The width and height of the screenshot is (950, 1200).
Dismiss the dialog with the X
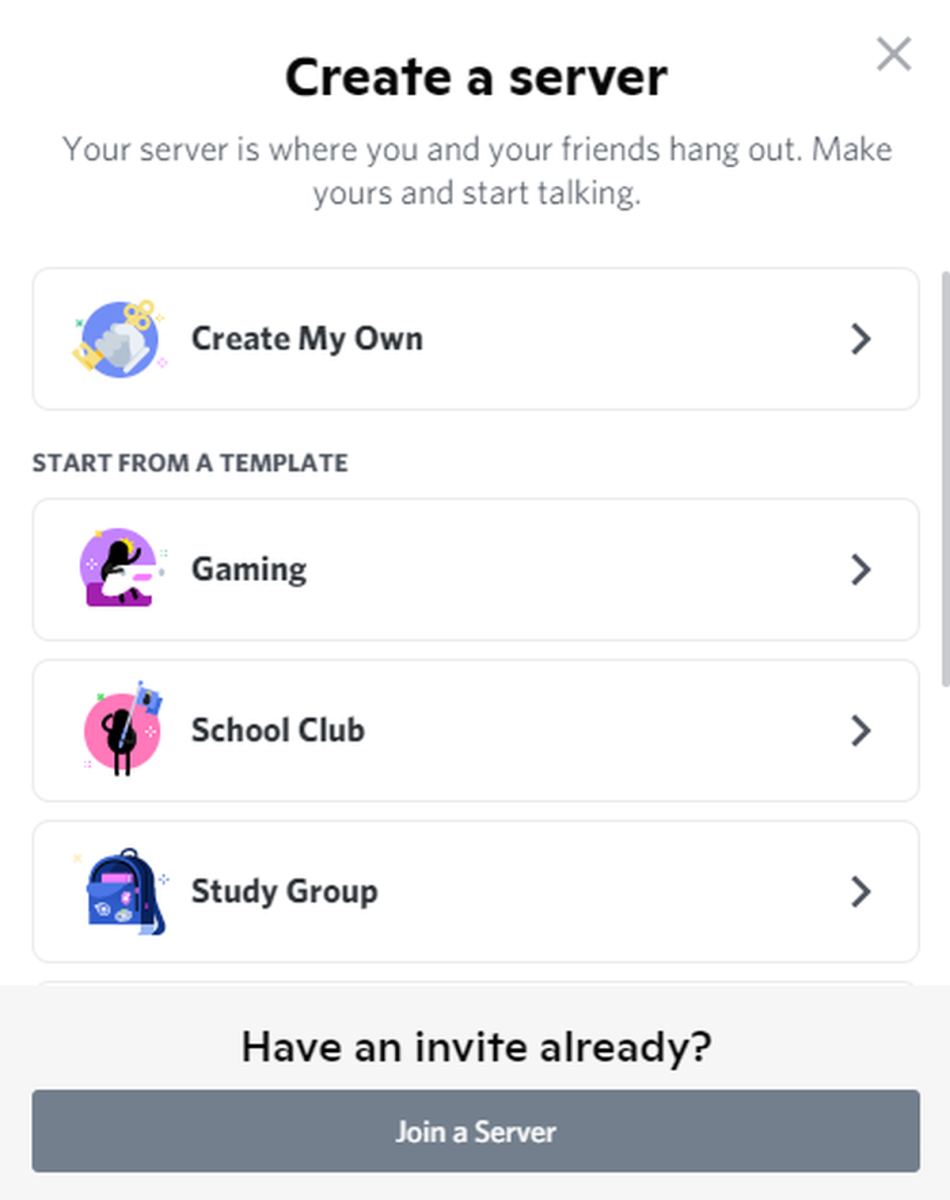(893, 55)
